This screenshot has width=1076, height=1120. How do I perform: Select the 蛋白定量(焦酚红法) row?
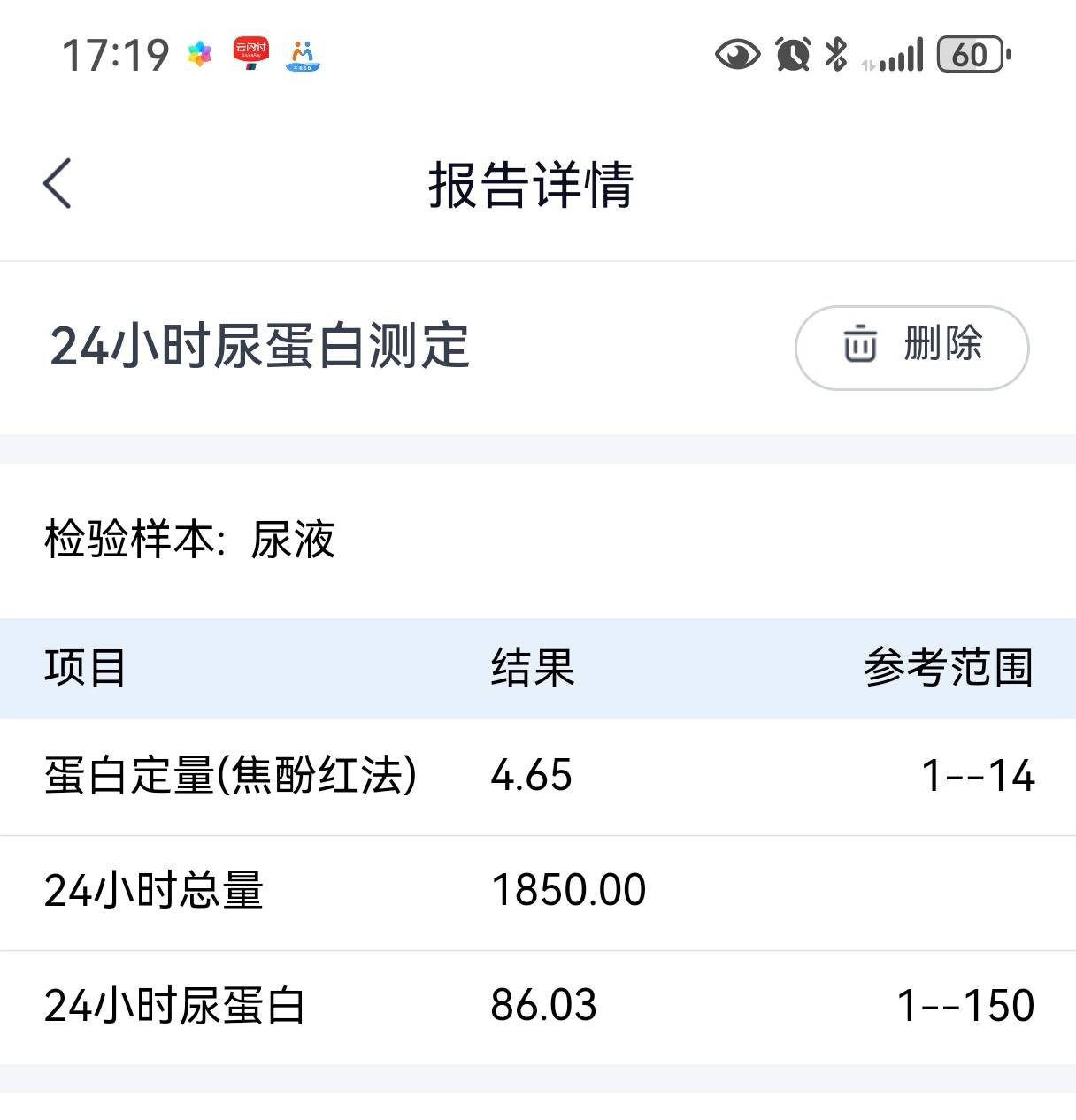point(234,777)
